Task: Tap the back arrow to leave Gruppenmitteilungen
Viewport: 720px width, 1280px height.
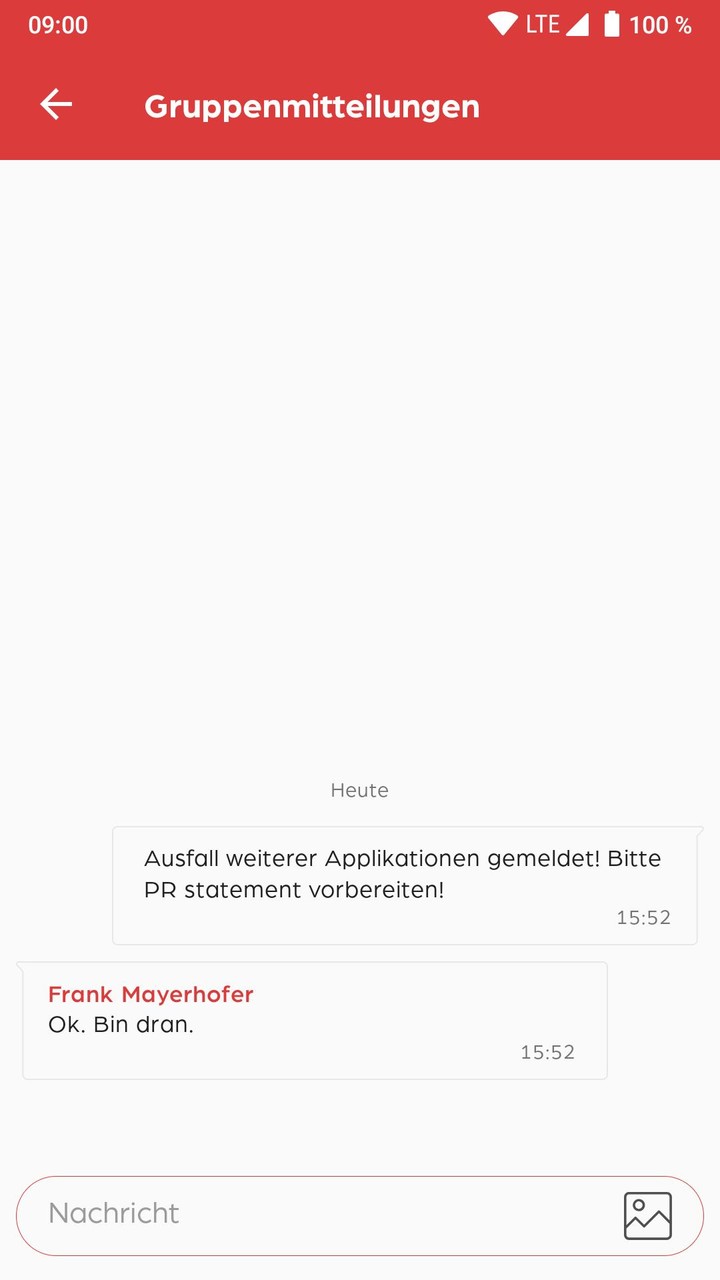Action: 55,104
